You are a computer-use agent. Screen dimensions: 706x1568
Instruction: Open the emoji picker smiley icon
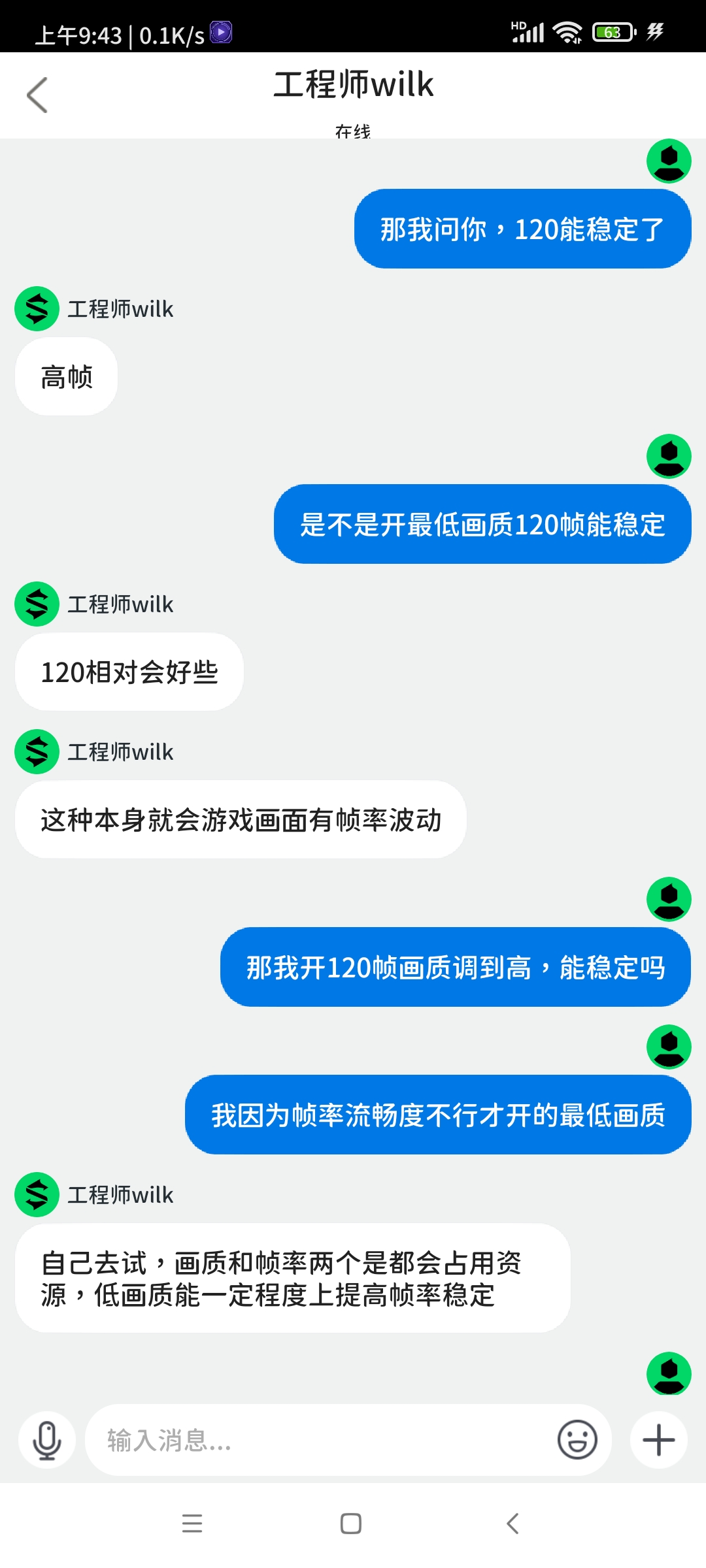(x=577, y=1439)
